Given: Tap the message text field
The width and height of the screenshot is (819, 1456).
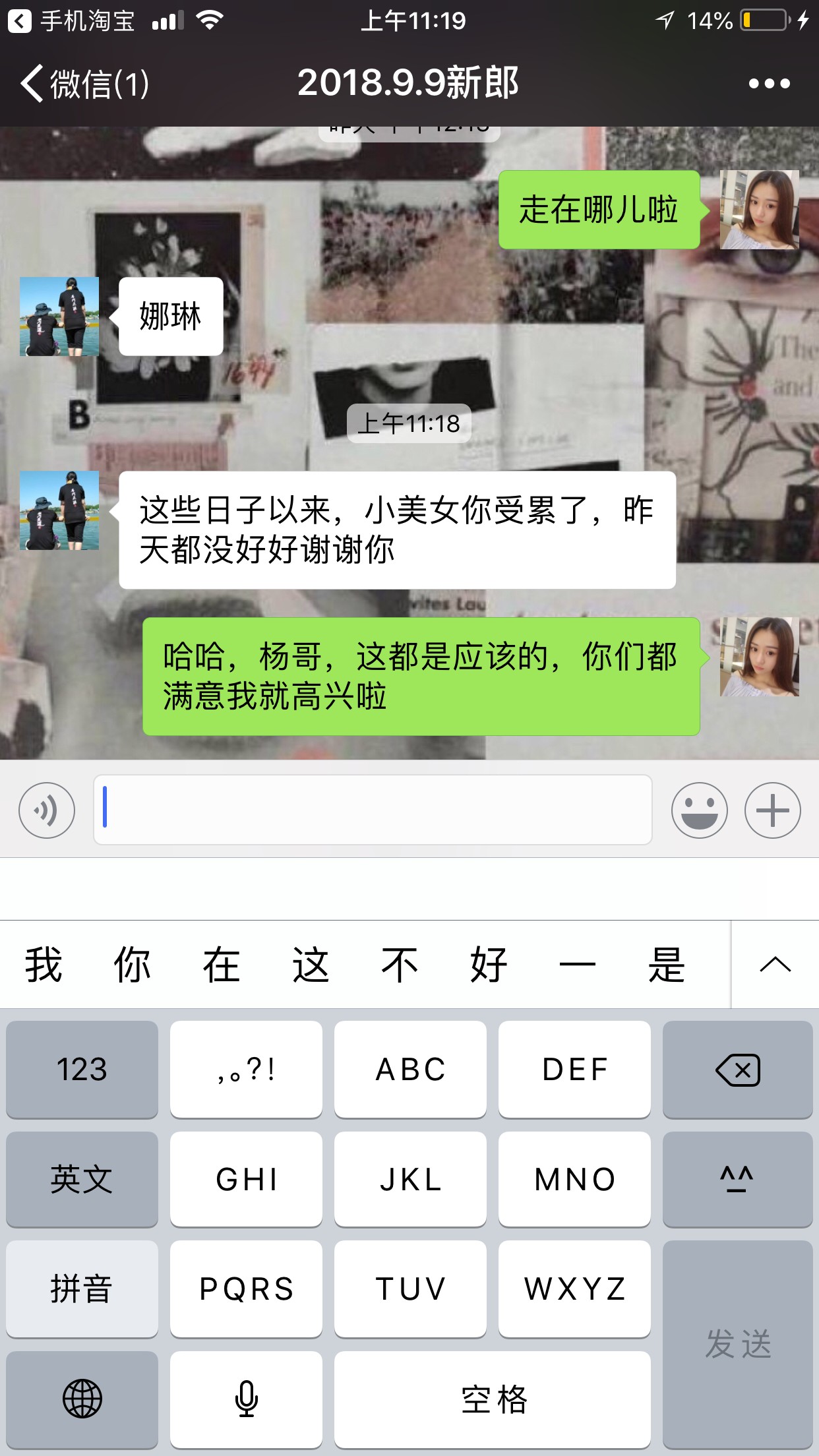Looking at the screenshot, I should click(x=373, y=810).
